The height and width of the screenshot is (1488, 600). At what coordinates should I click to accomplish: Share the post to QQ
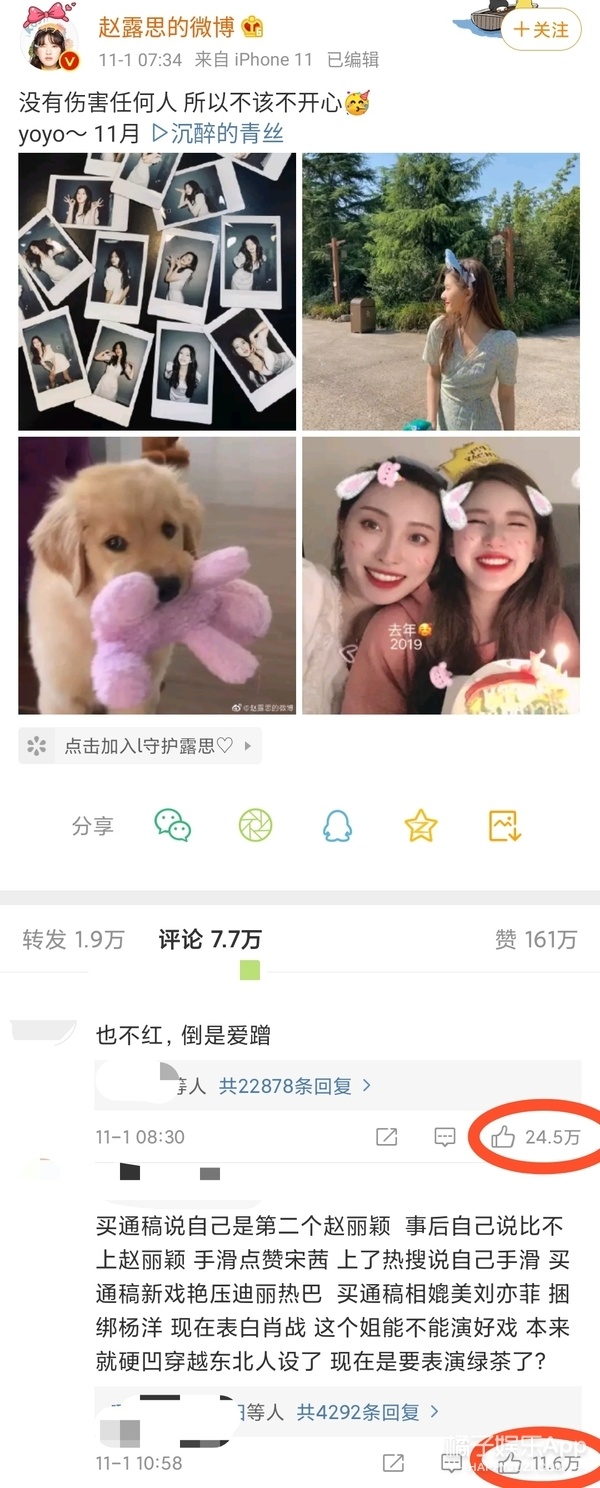338,826
